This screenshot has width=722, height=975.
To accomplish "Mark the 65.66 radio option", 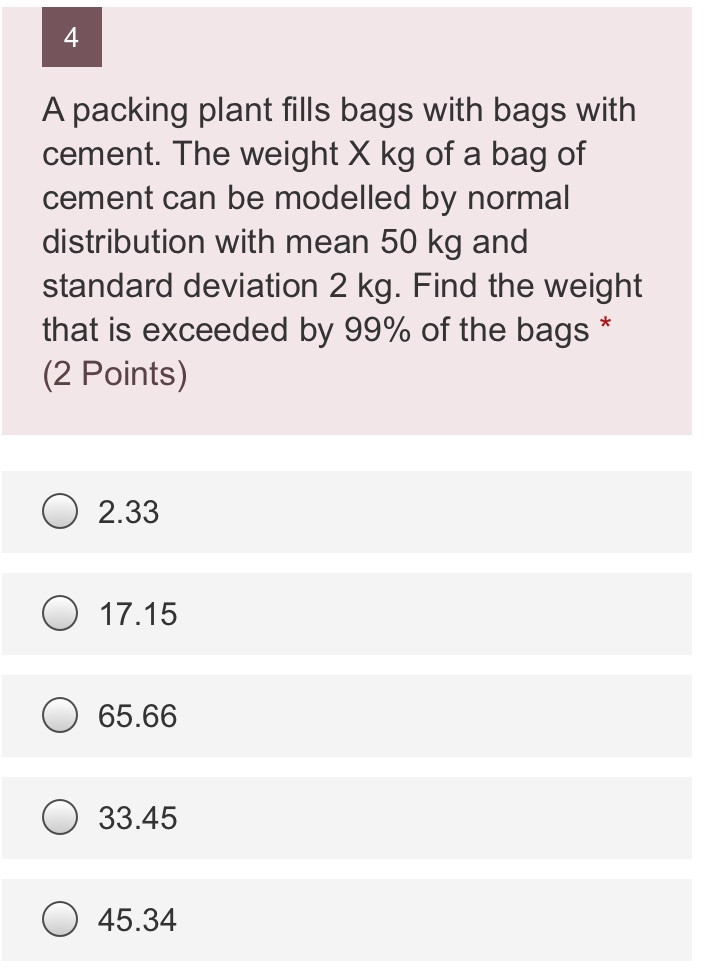I will click(60, 716).
